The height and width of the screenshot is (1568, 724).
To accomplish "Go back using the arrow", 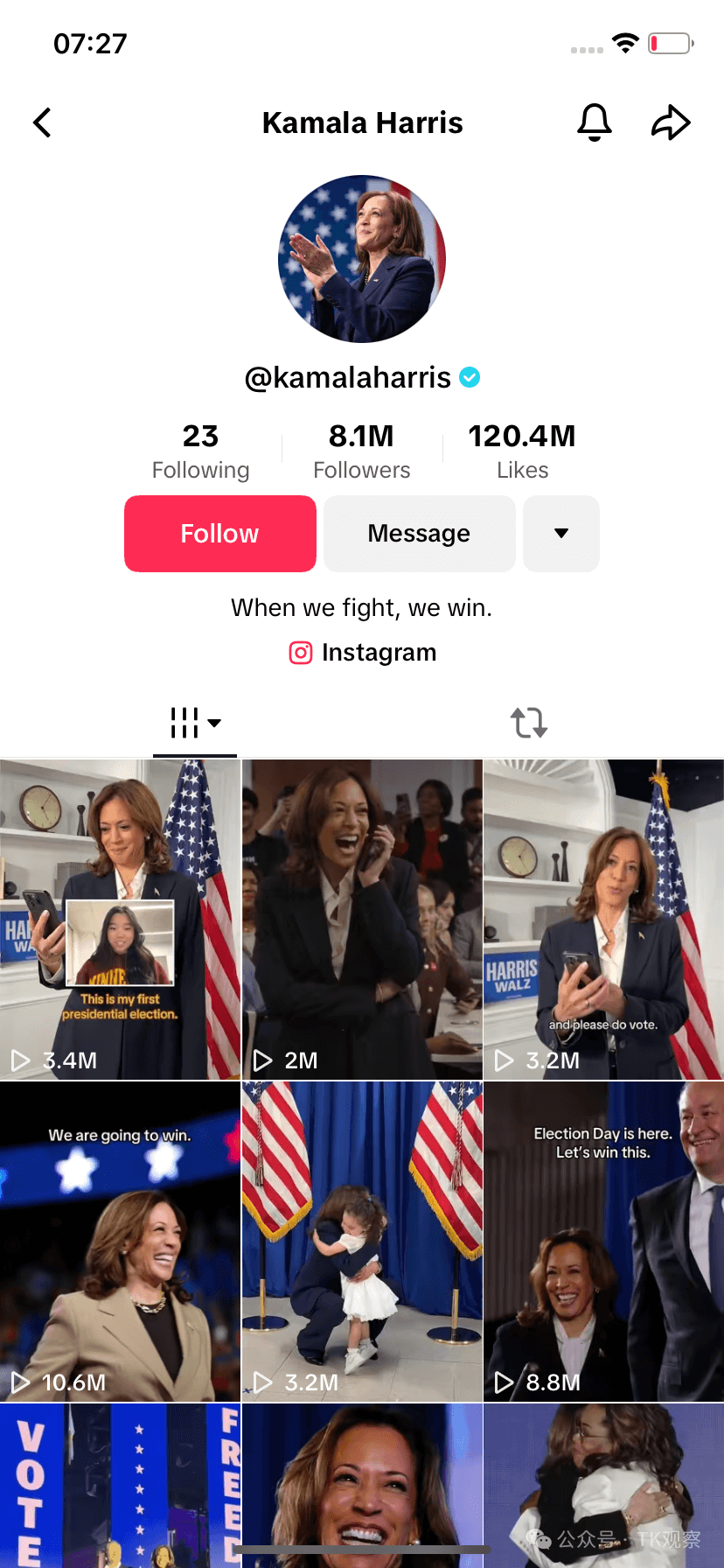I will tap(42, 122).
